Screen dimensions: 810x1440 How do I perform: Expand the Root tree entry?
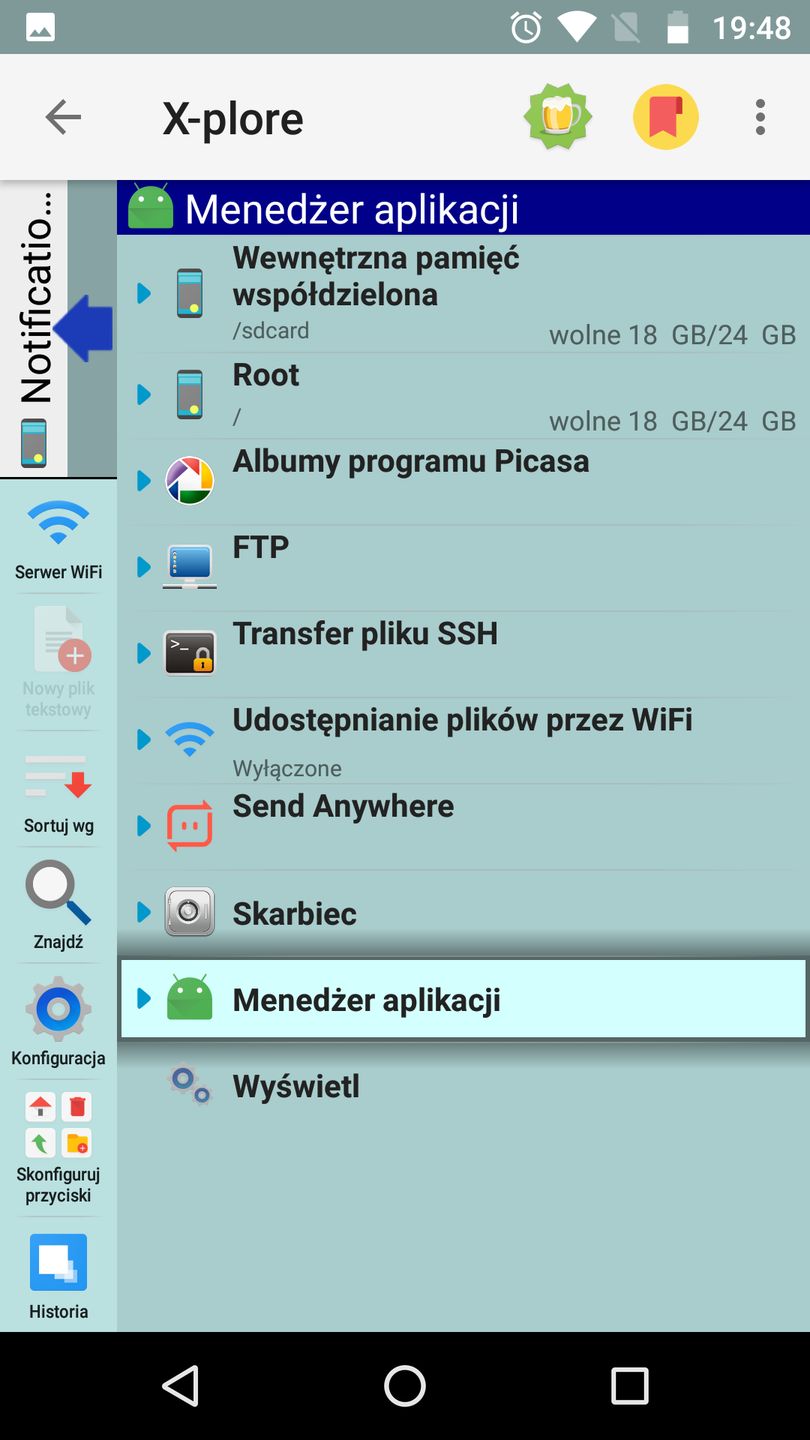point(142,394)
